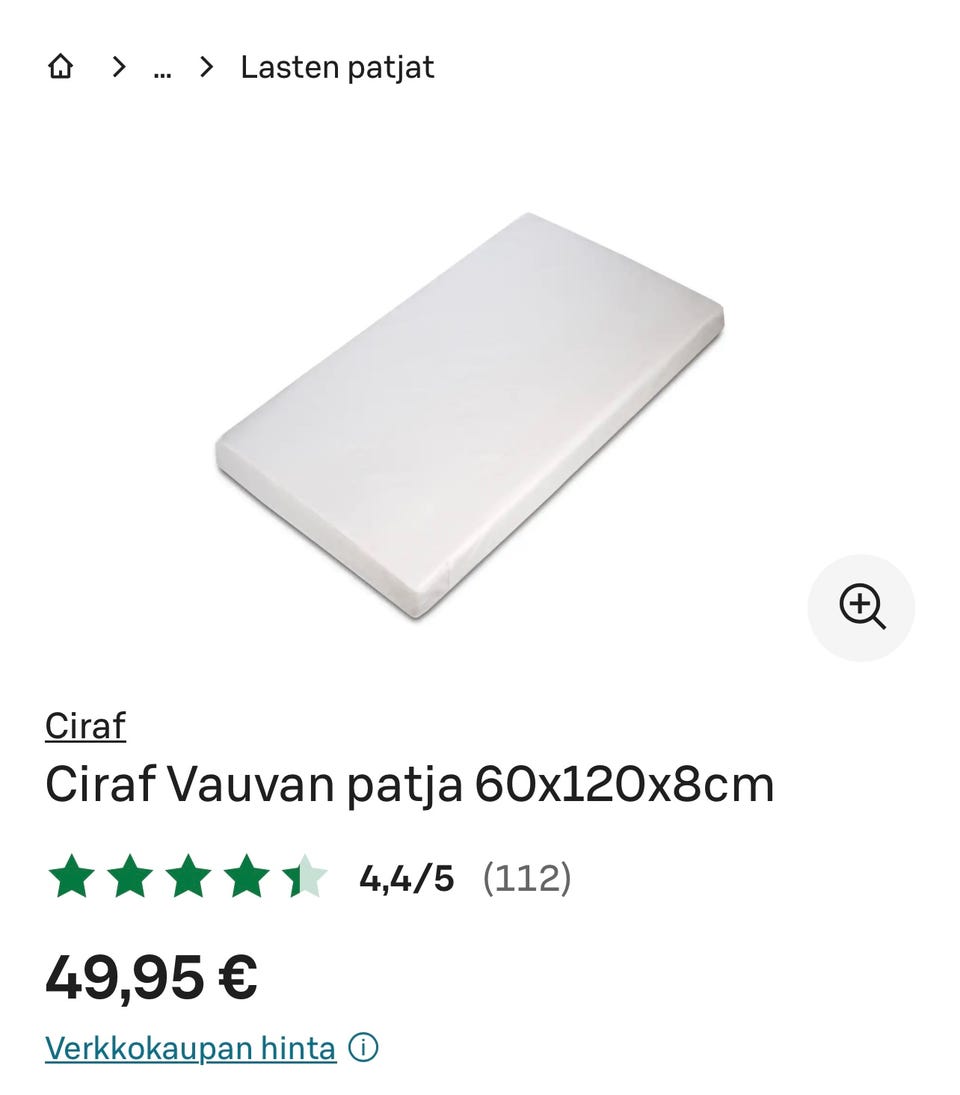
Task: Select the second star in the rating
Action: (131, 880)
